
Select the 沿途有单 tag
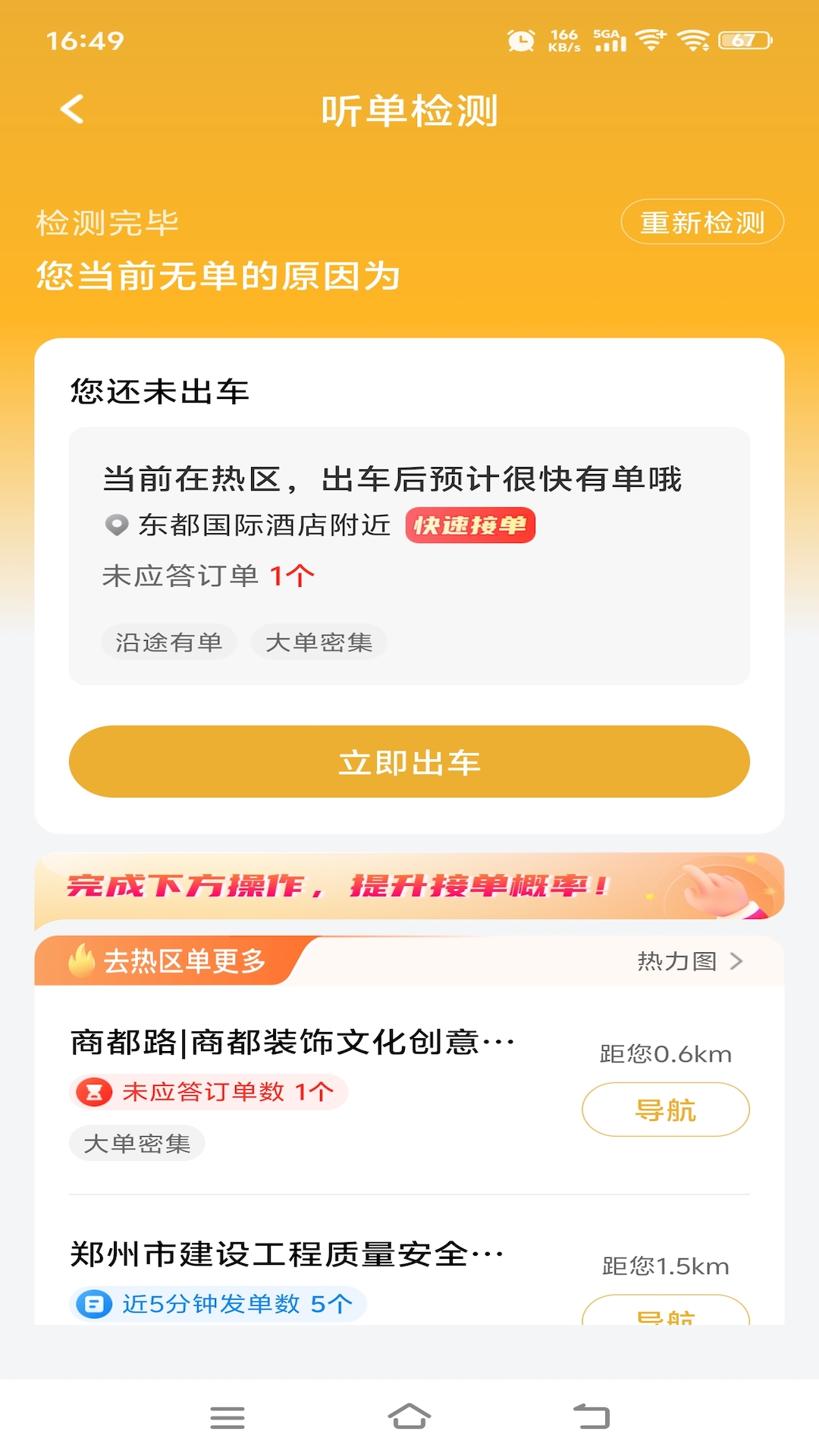168,641
